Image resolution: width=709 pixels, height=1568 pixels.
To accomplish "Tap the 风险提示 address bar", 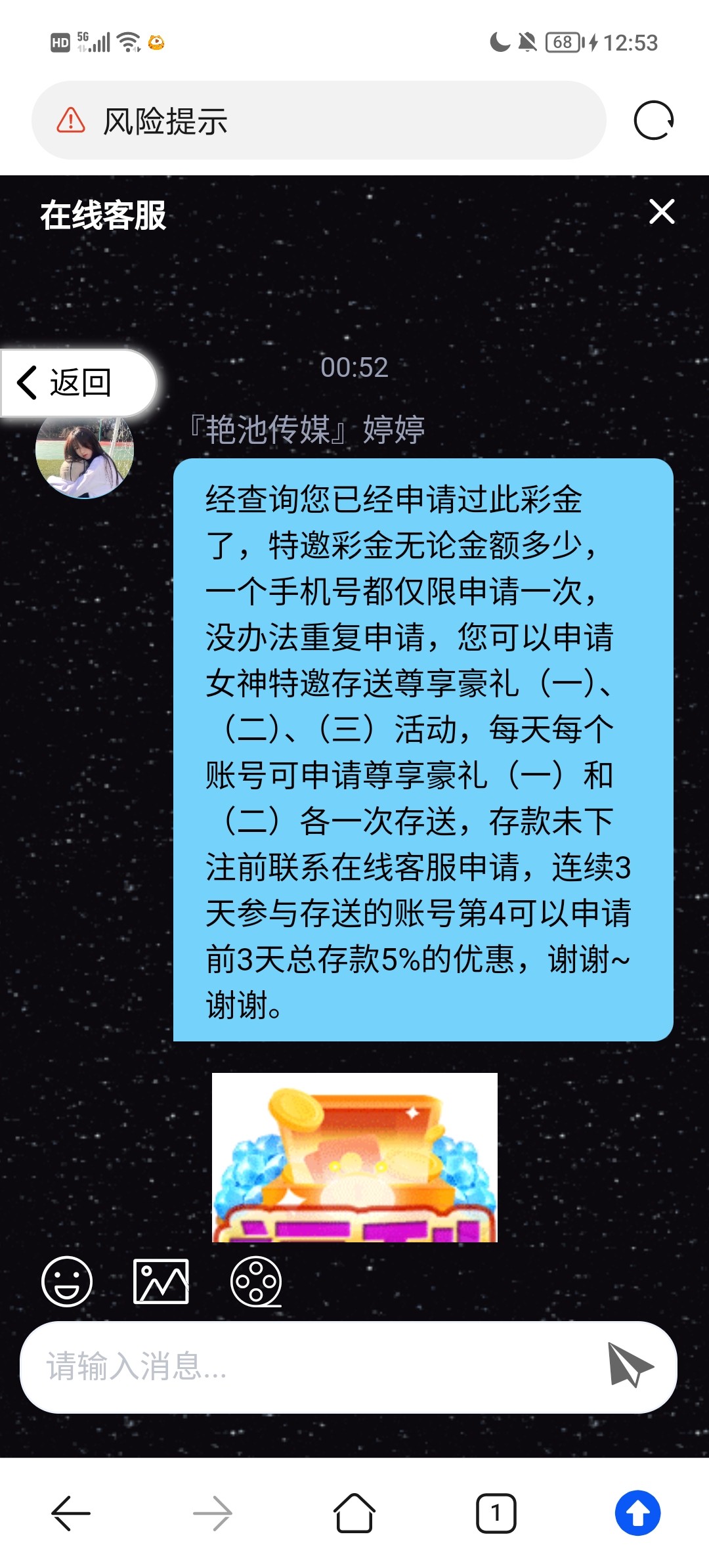I will click(x=318, y=121).
